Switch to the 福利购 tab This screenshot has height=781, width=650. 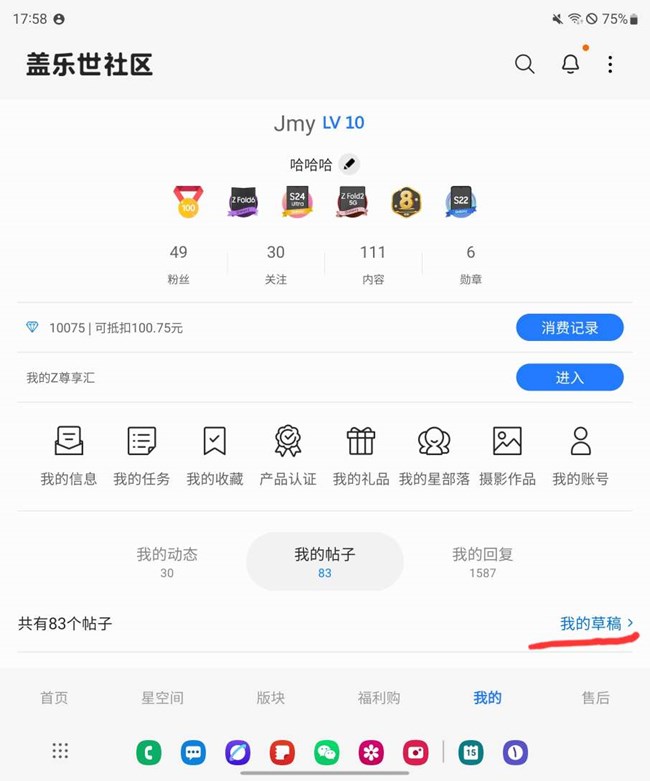(x=379, y=698)
